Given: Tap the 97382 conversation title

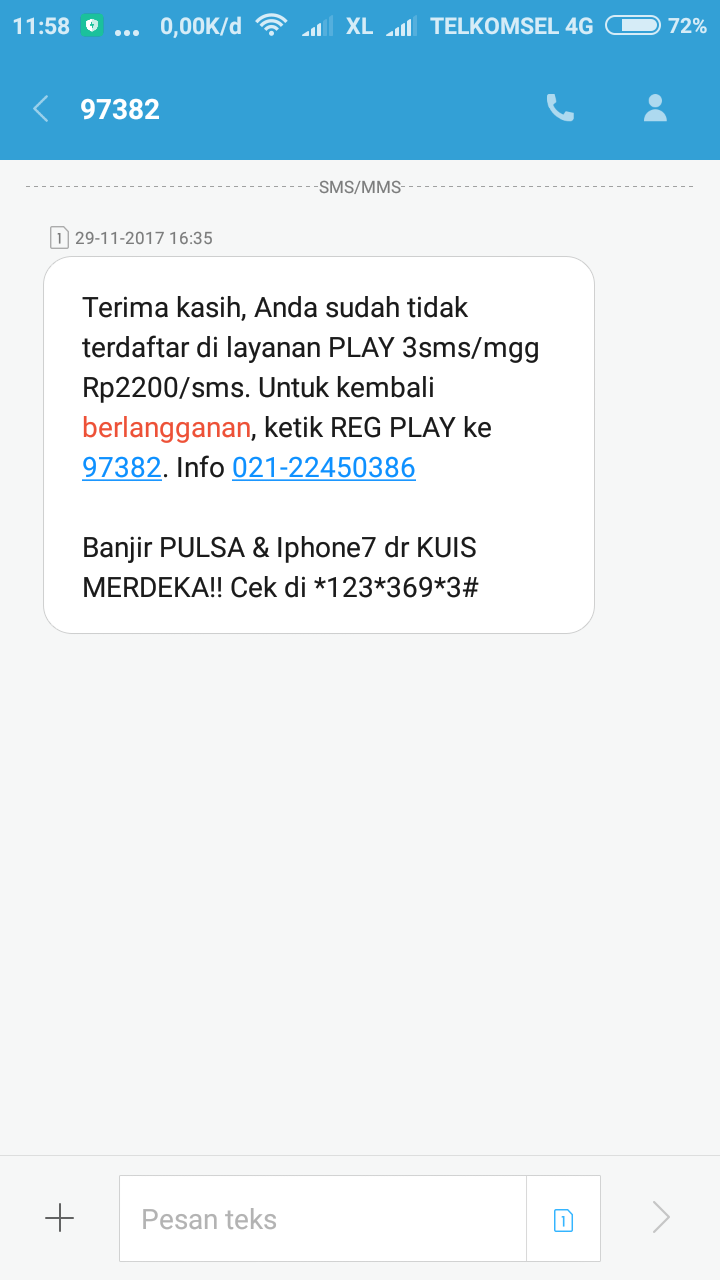Looking at the screenshot, I should pos(121,108).
